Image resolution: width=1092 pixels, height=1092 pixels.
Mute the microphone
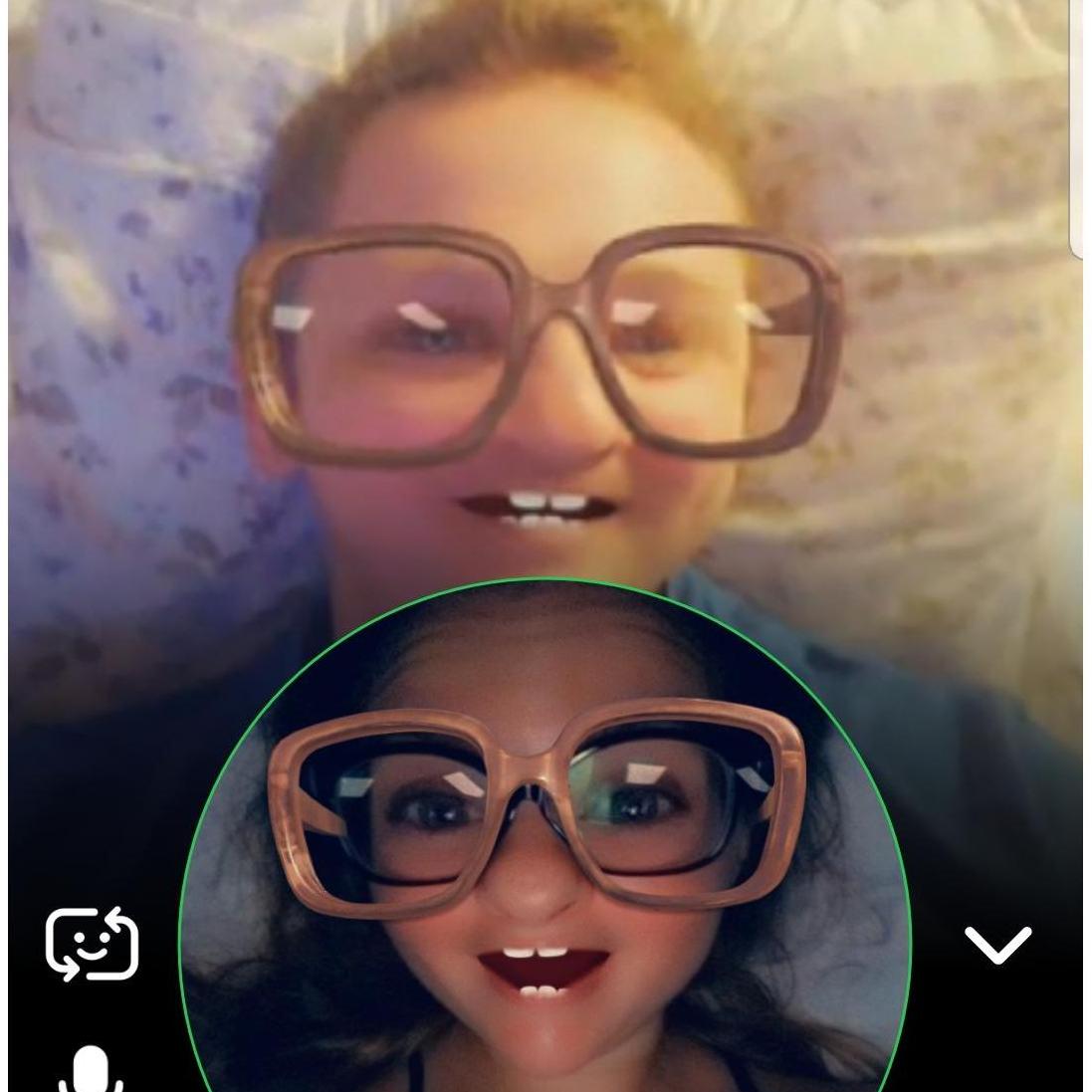pyautogui.click(x=92, y=1070)
